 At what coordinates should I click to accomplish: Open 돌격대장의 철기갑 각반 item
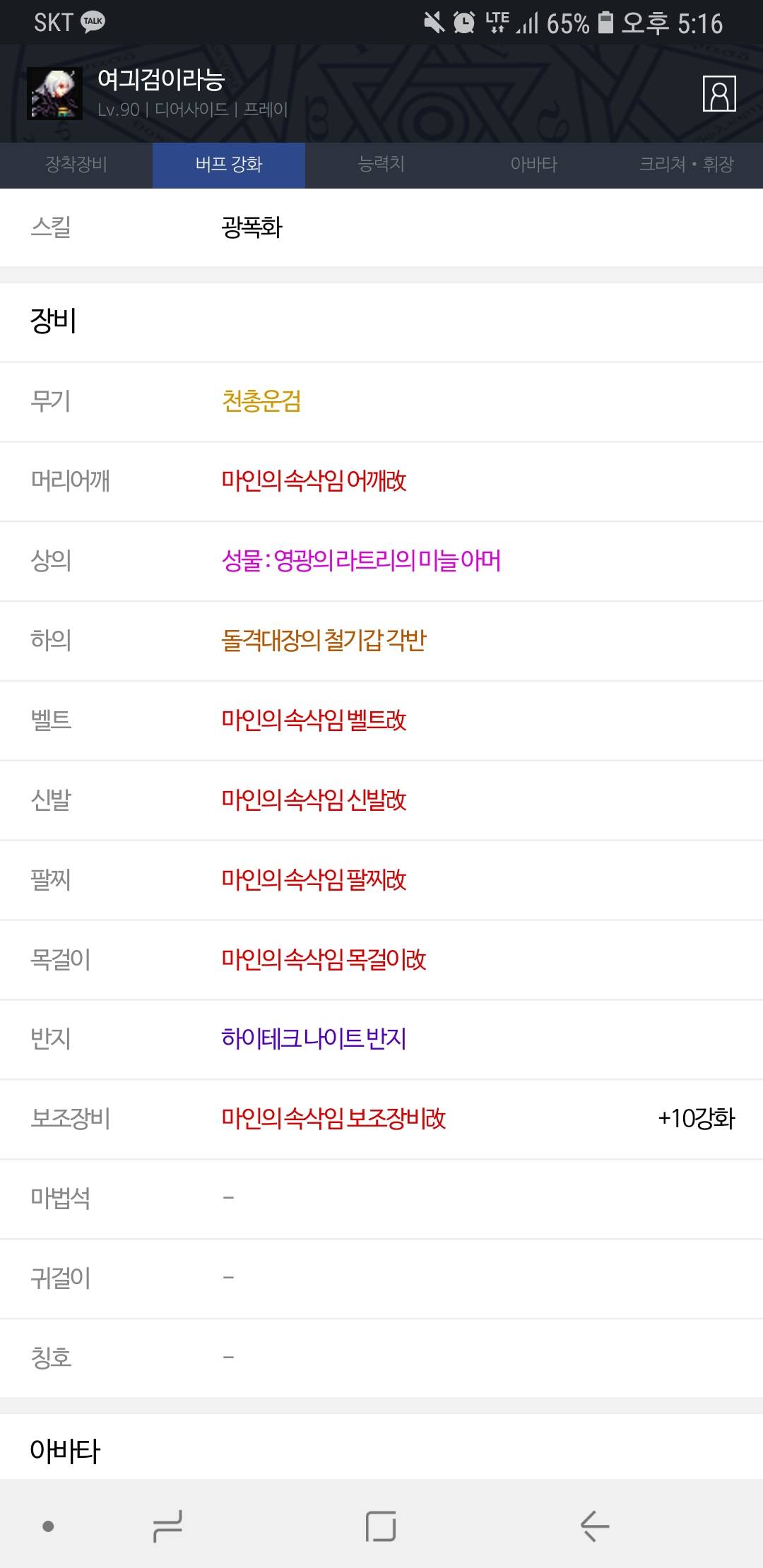point(324,641)
